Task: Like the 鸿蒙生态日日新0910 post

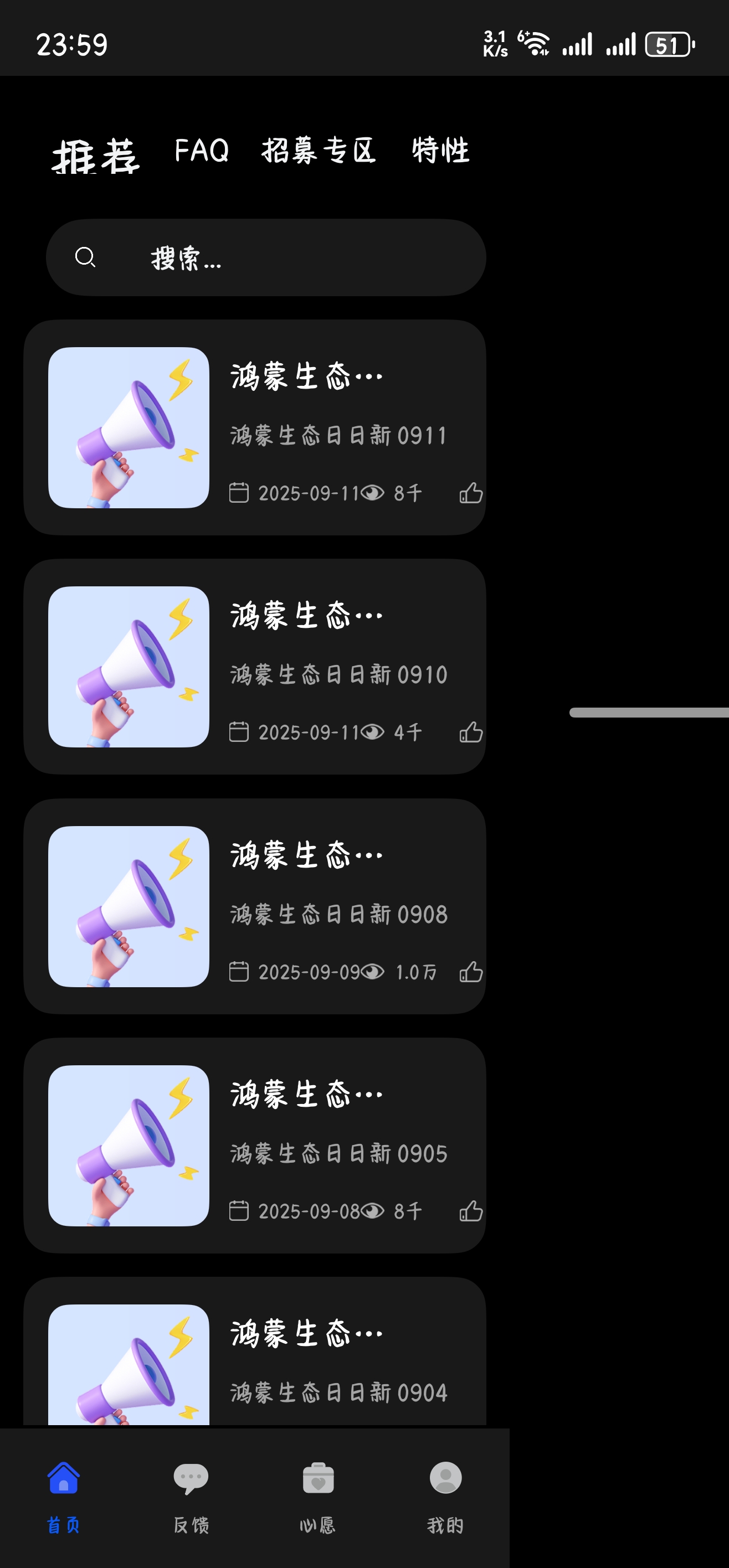Action: 470,733
